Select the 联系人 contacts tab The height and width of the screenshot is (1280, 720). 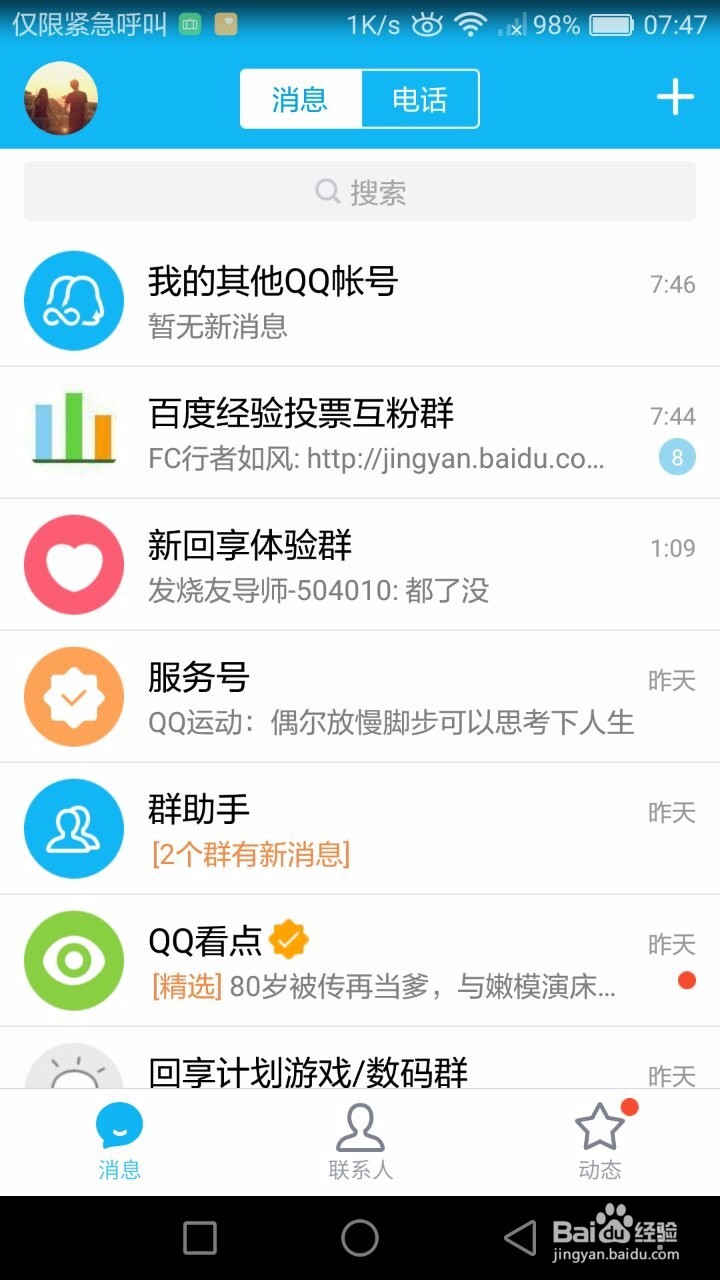click(360, 1140)
